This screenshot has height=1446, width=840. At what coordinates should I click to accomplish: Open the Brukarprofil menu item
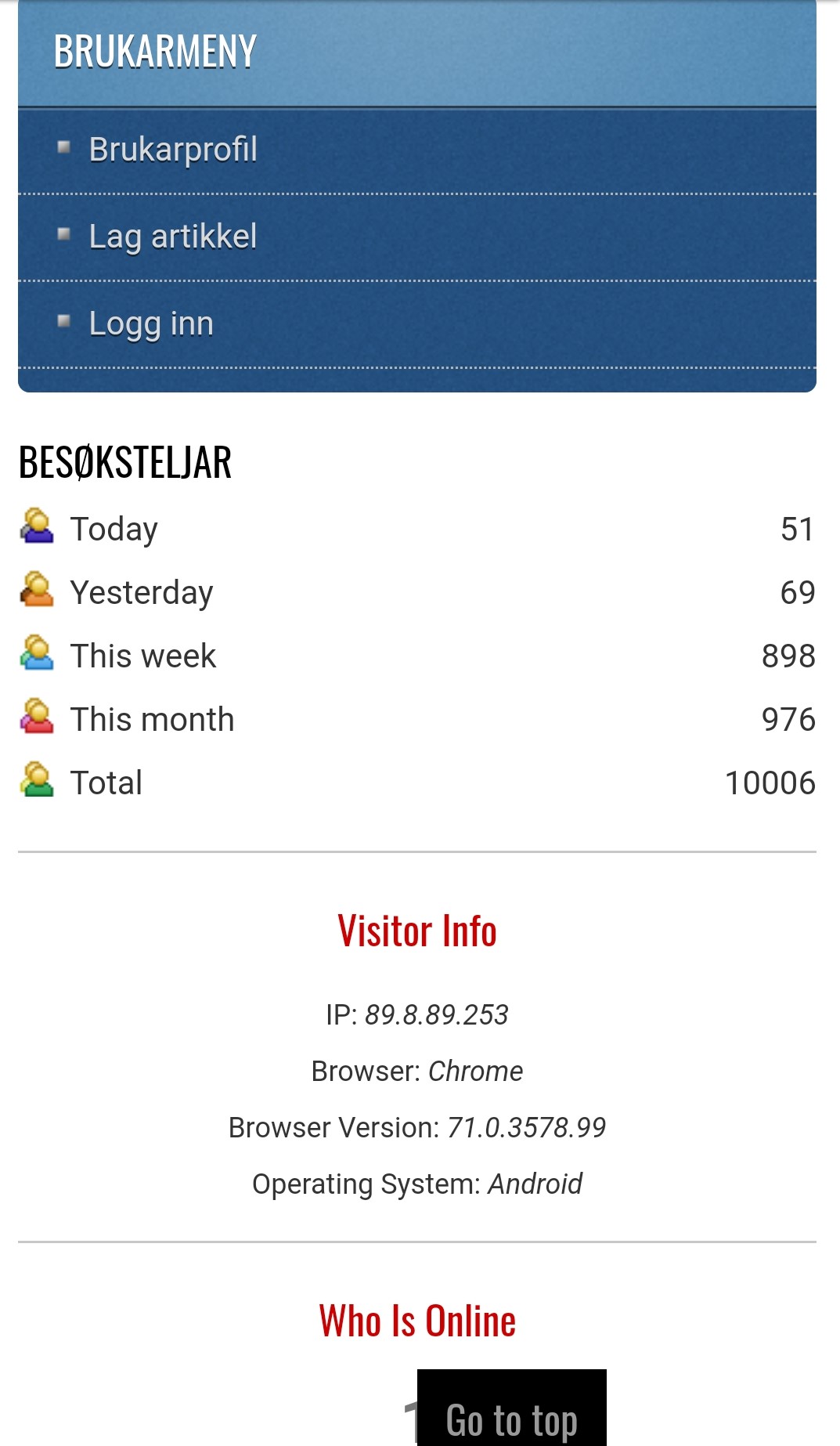pyautogui.click(x=416, y=150)
